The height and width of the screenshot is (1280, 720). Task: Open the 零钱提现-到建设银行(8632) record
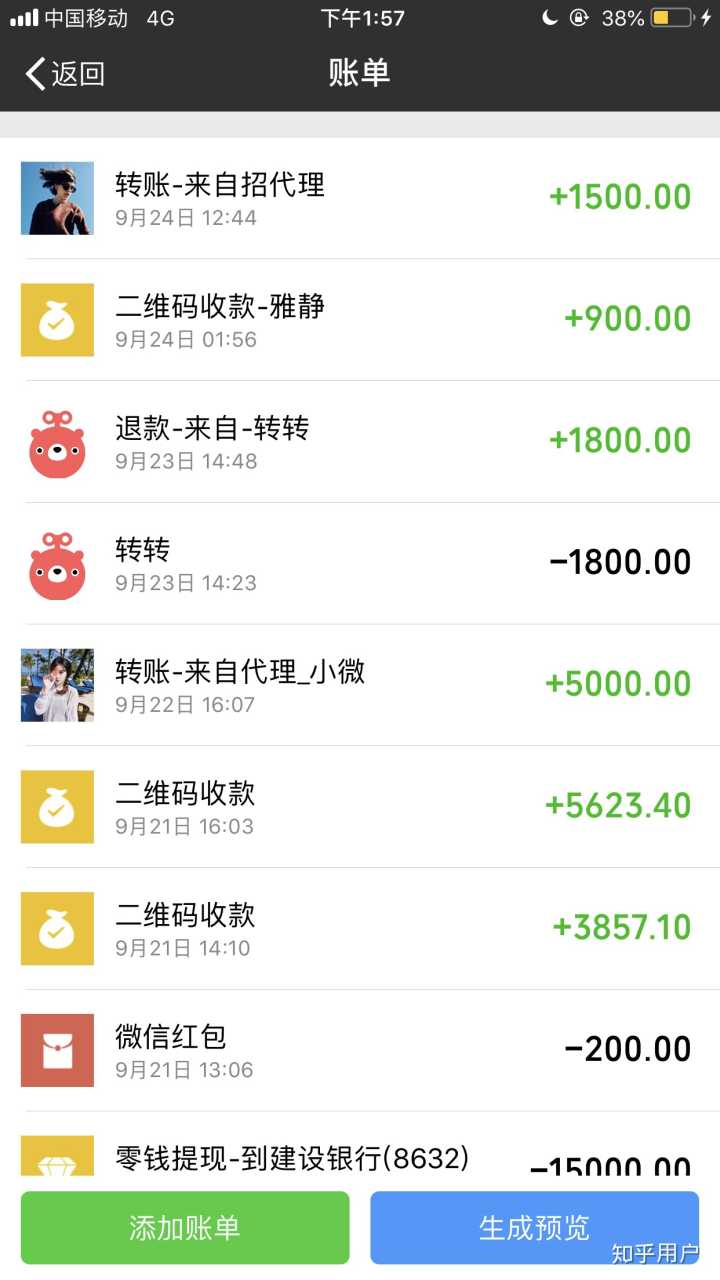point(360,1160)
